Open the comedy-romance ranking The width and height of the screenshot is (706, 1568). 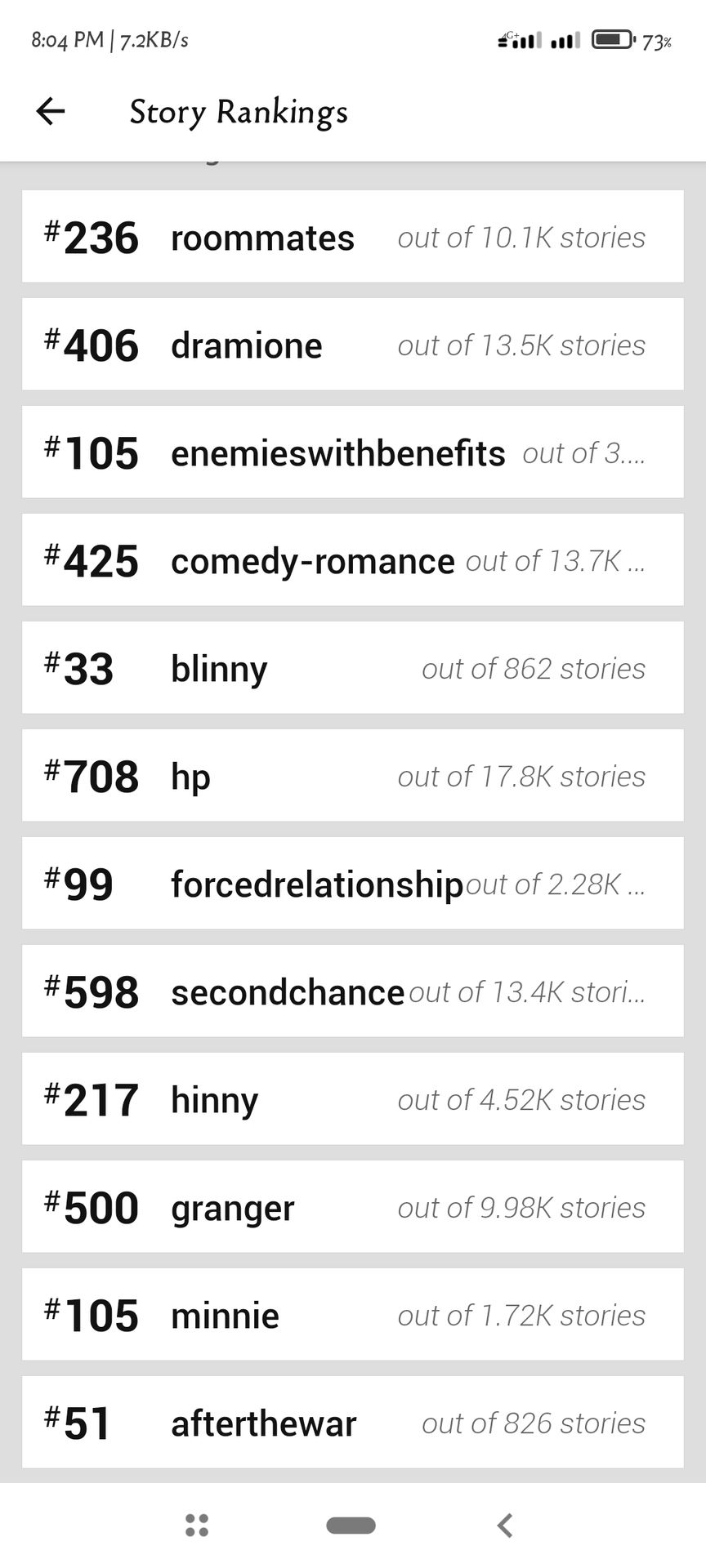(x=353, y=560)
